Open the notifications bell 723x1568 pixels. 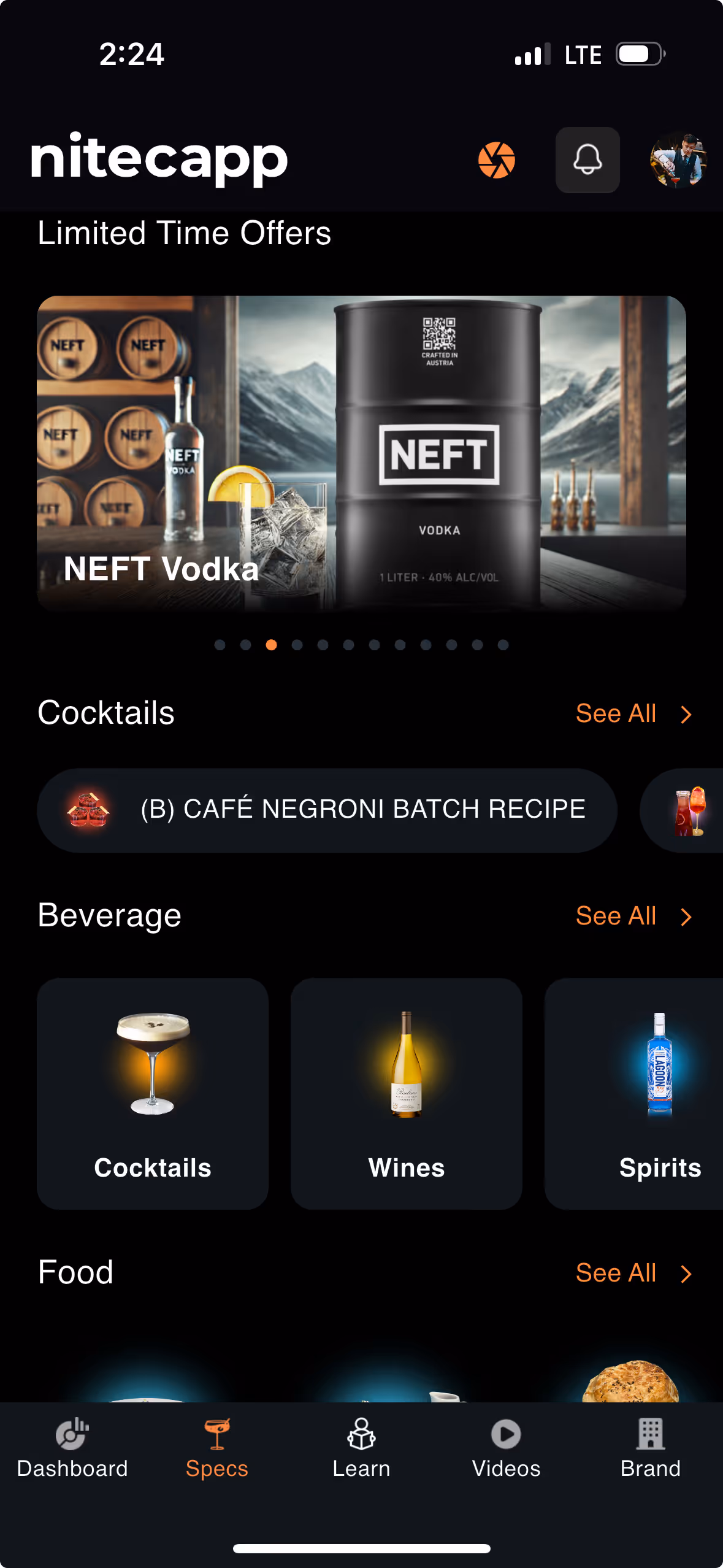587,160
